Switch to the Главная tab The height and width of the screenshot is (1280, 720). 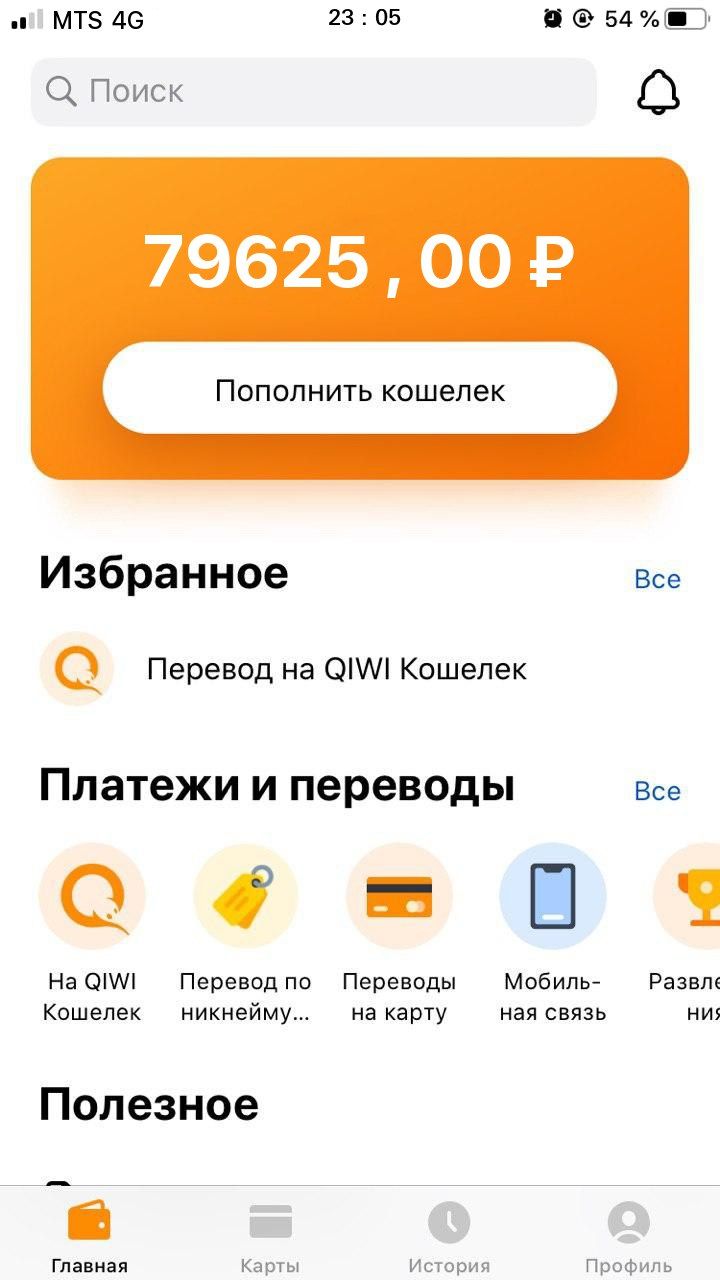[90, 1236]
